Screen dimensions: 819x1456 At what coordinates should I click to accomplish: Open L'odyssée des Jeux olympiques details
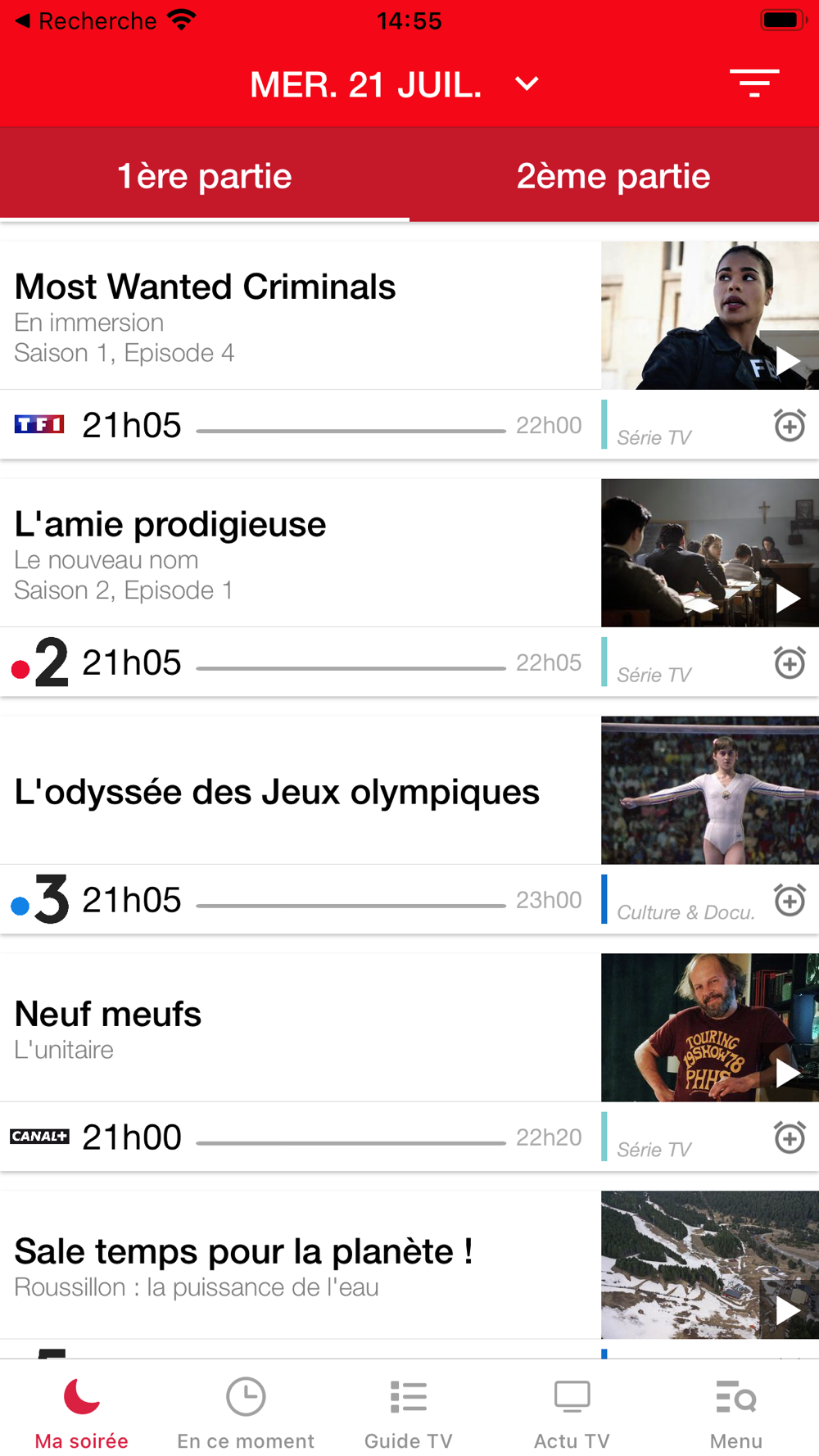pyautogui.click(x=277, y=792)
